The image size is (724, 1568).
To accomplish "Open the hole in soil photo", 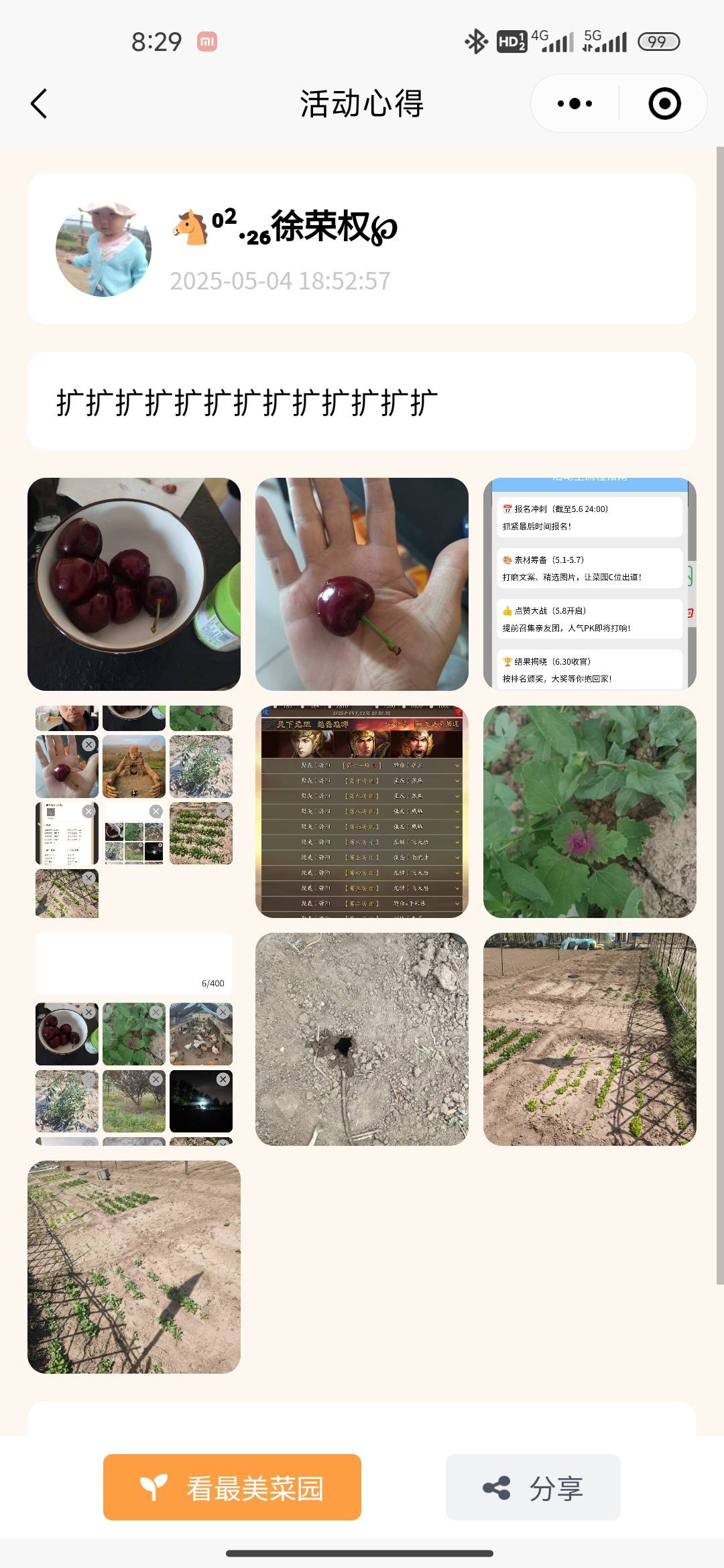I will (x=362, y=1039).
